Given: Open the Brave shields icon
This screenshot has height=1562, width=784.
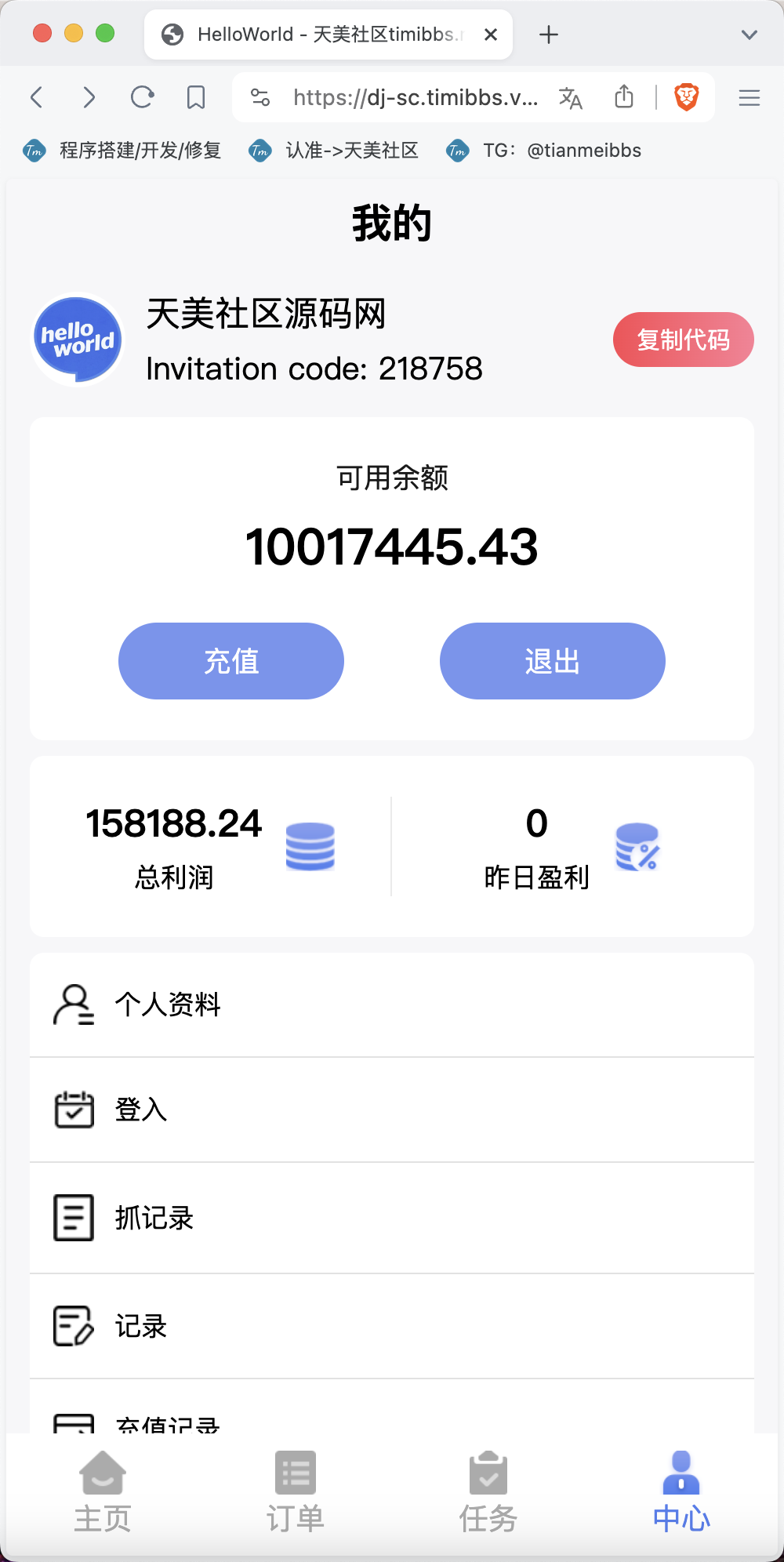Looking at the screenshot, I should click(687, 97).
